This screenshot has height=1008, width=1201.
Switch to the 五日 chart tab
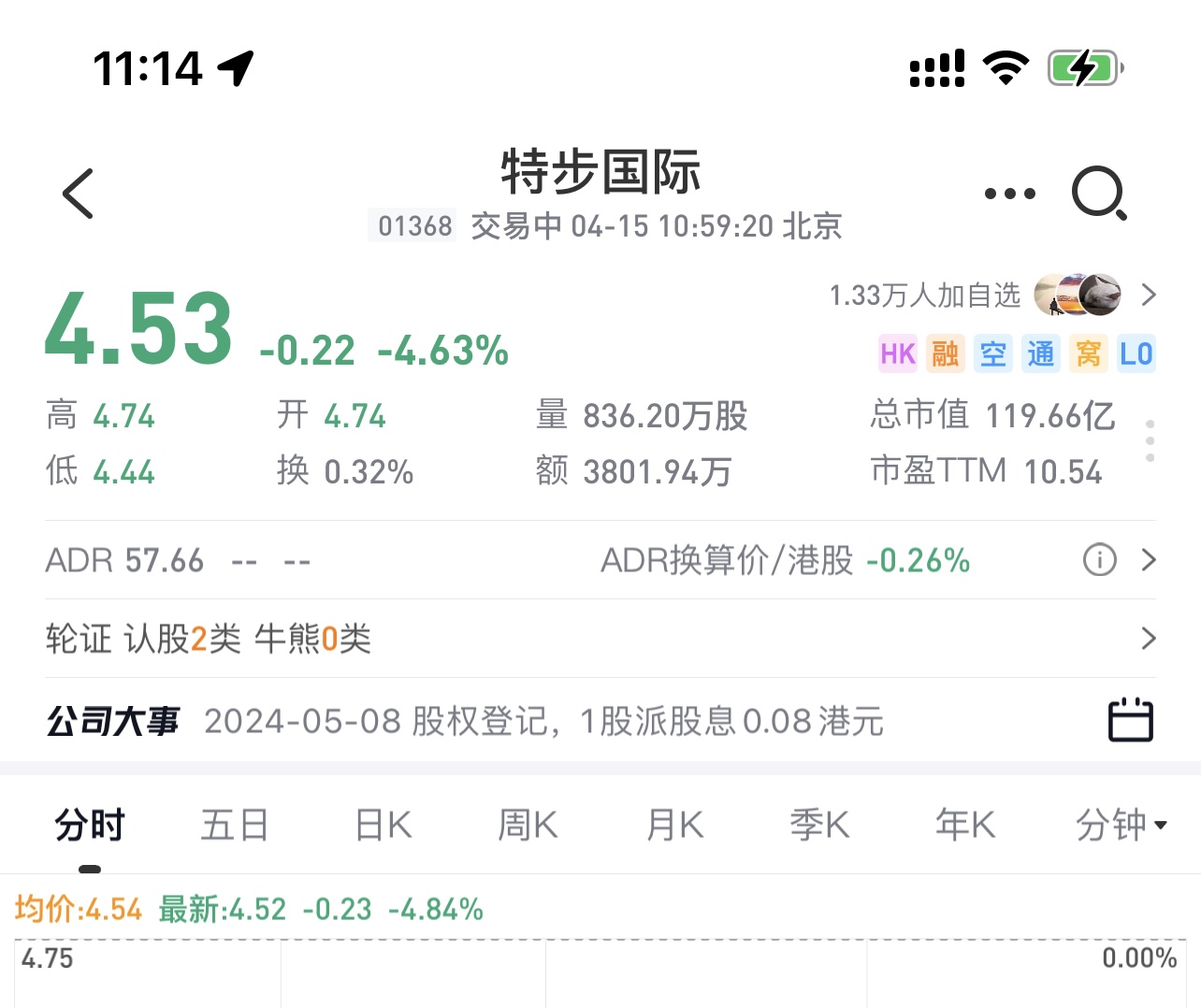point(234,825)
